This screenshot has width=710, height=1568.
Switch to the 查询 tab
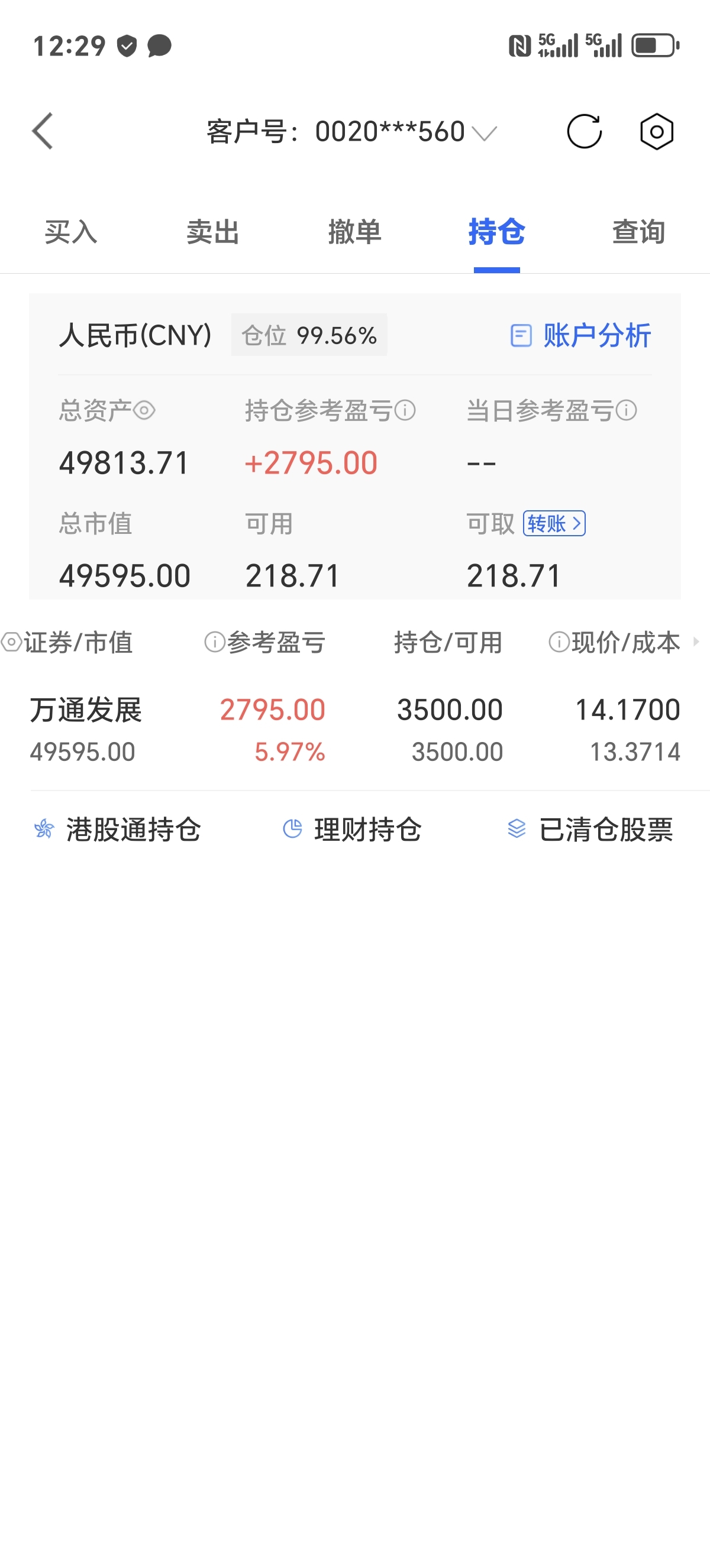tap(638, 232)
